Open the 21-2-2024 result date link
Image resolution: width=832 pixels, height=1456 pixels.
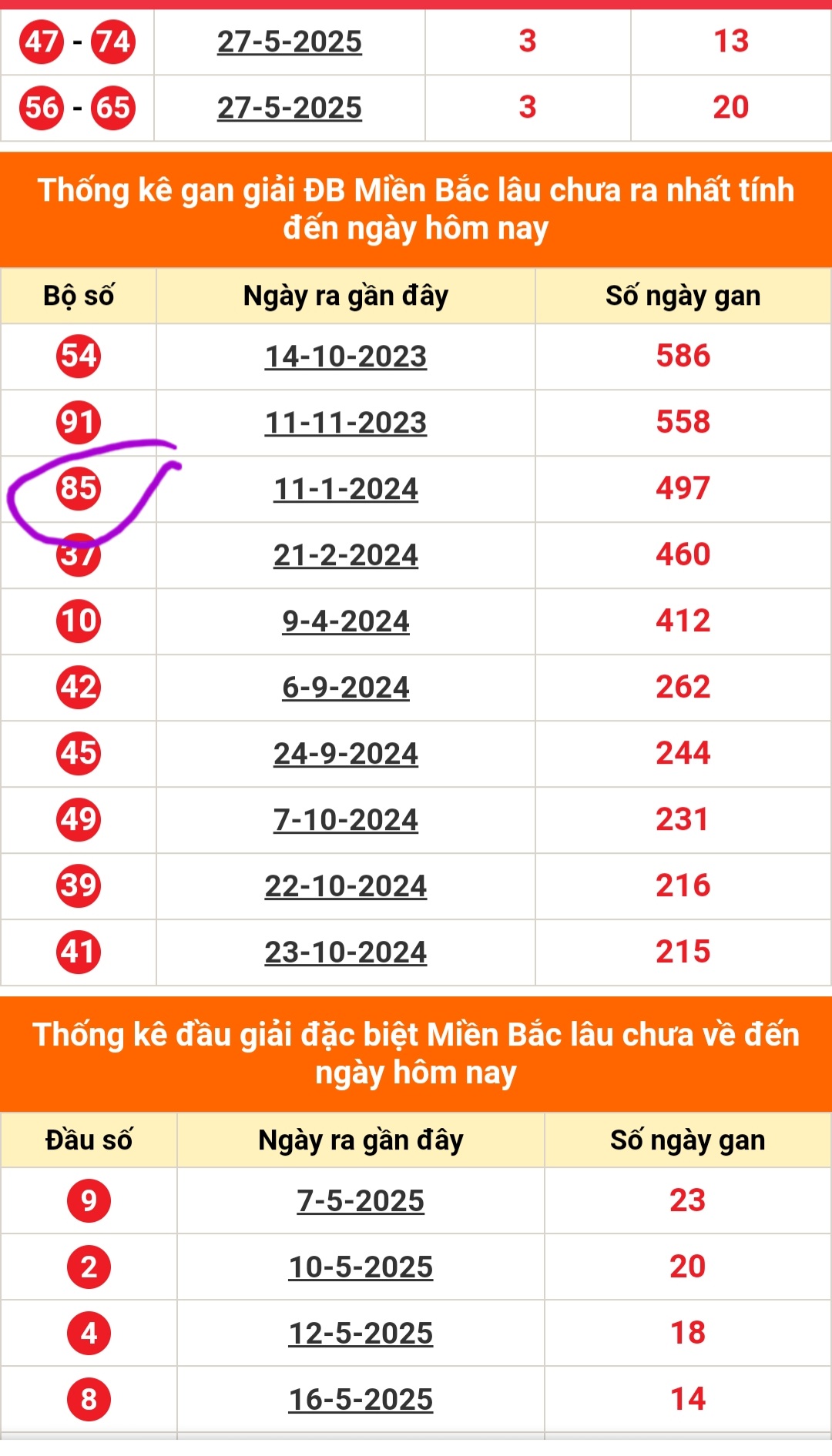point(346,555)
